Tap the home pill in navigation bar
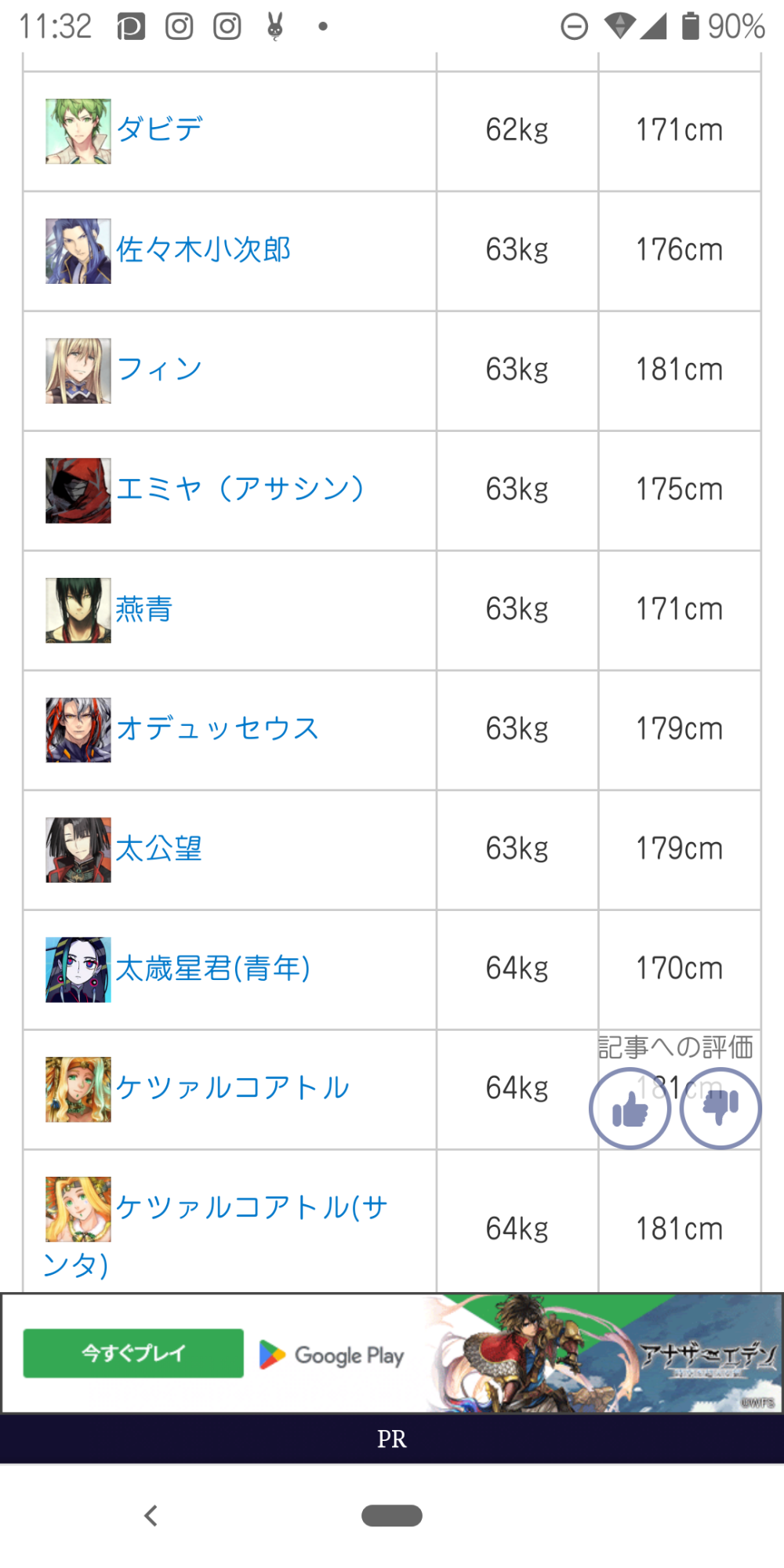This screenshot has width=784, height=1568. point(392,1516)
